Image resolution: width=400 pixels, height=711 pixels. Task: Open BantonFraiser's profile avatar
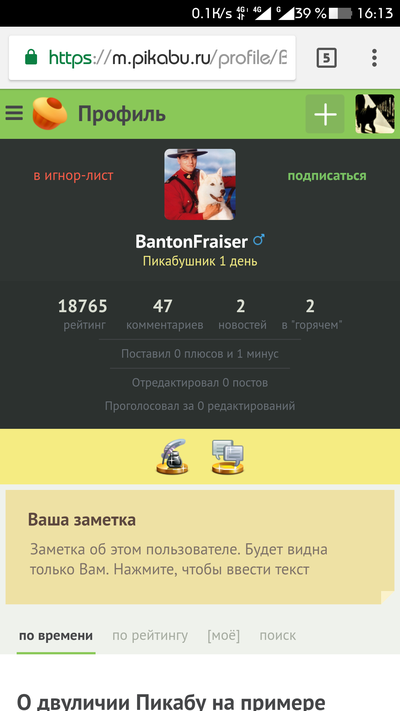click(x=200, y=184)
